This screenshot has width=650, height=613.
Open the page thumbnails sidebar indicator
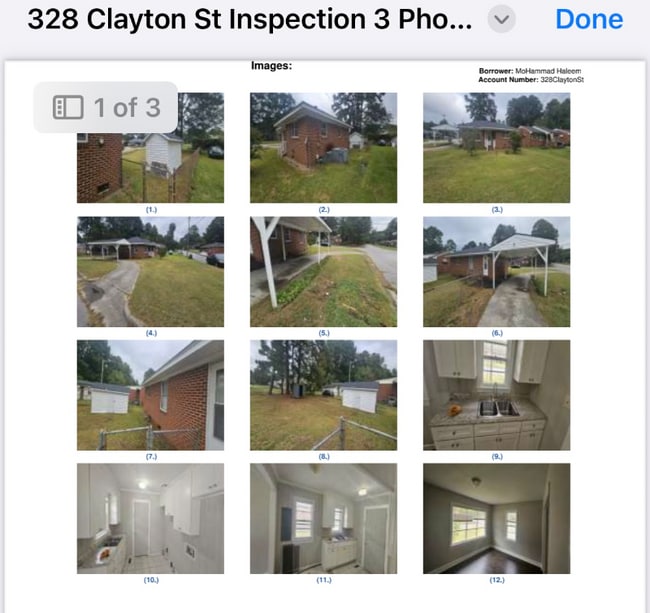coord(68,107)
